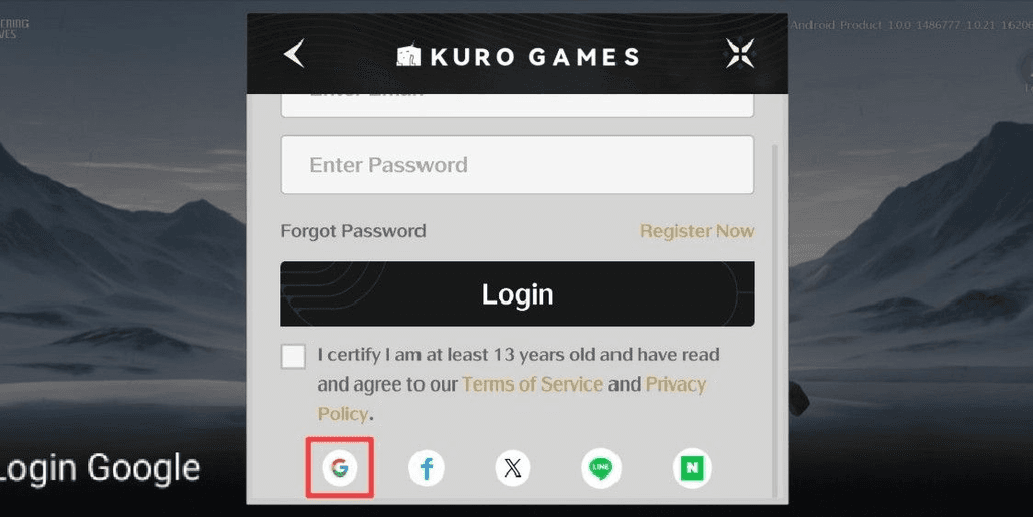Close the Kuro Games login dialog
The width and height of the screenshot is (1033, 517).
pos(740,54)
